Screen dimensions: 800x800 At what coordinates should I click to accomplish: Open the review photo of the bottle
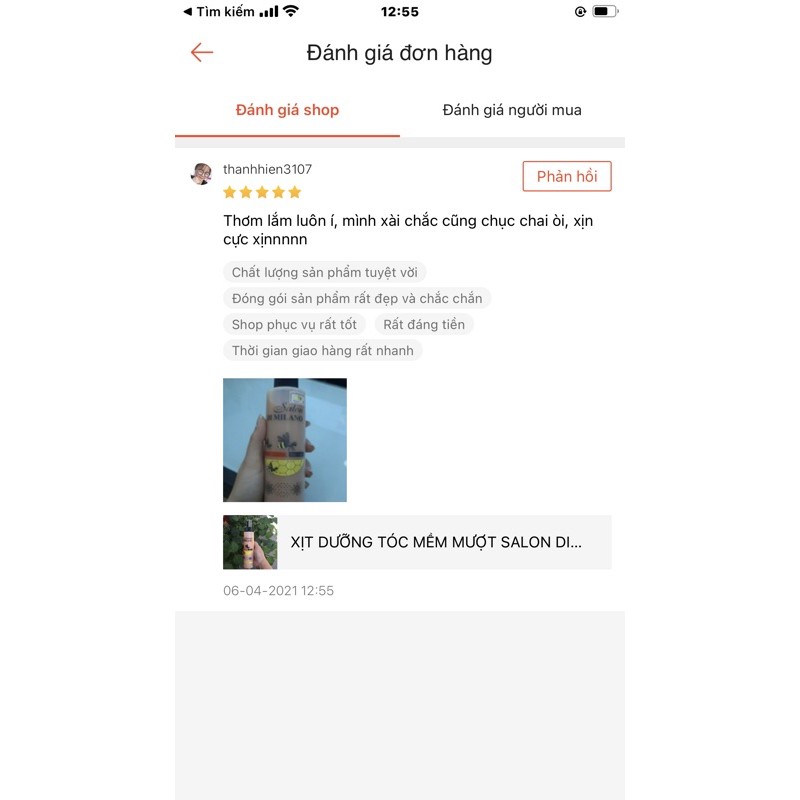click(x=285, y=440)
